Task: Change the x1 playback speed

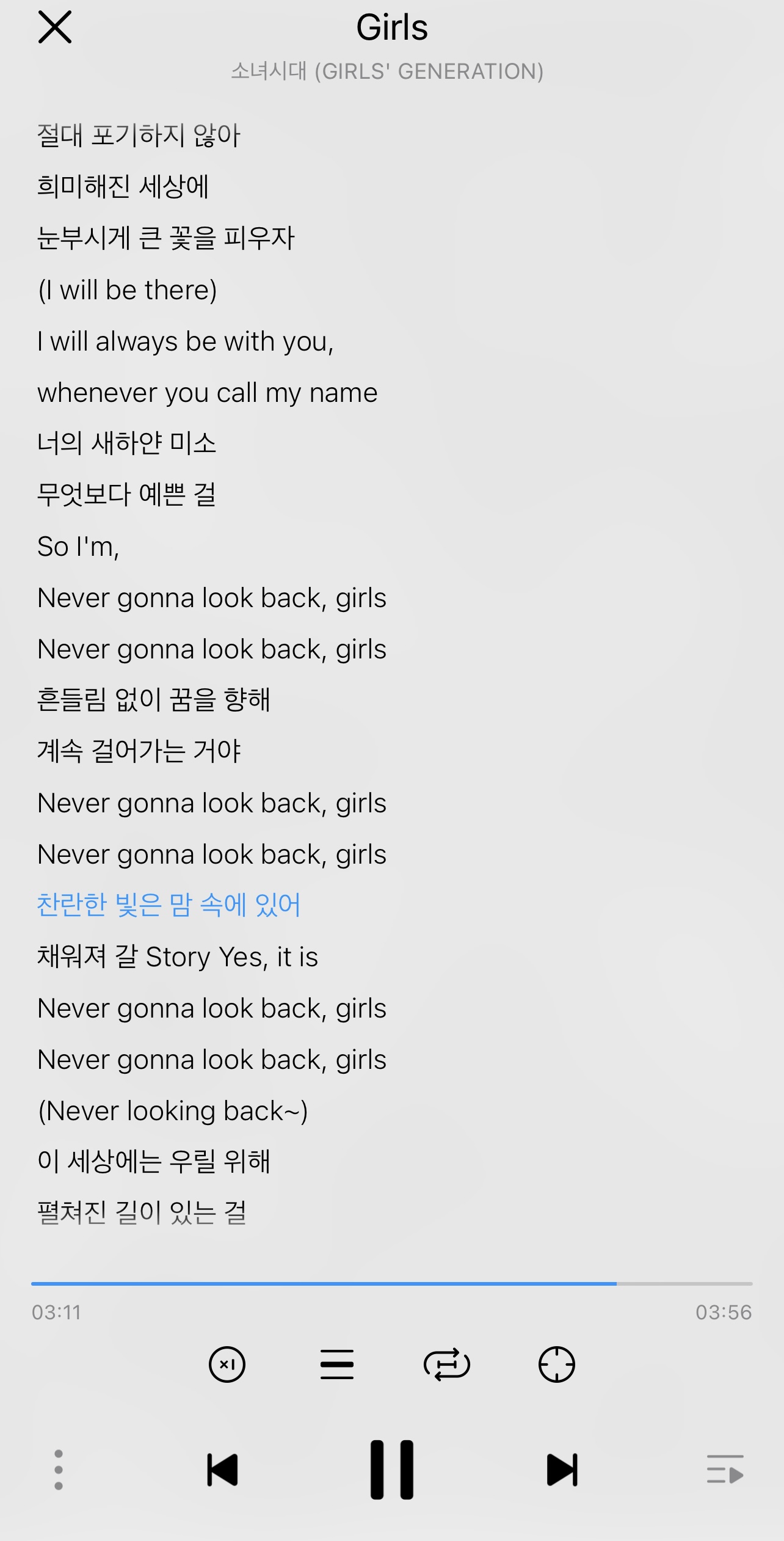Action: [x=227, y=1364]
